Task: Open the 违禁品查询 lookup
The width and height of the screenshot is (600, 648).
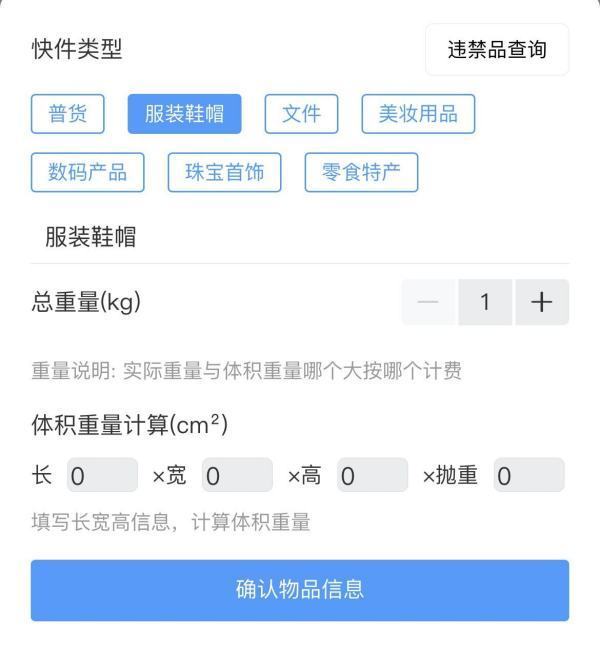Action: 497,50
